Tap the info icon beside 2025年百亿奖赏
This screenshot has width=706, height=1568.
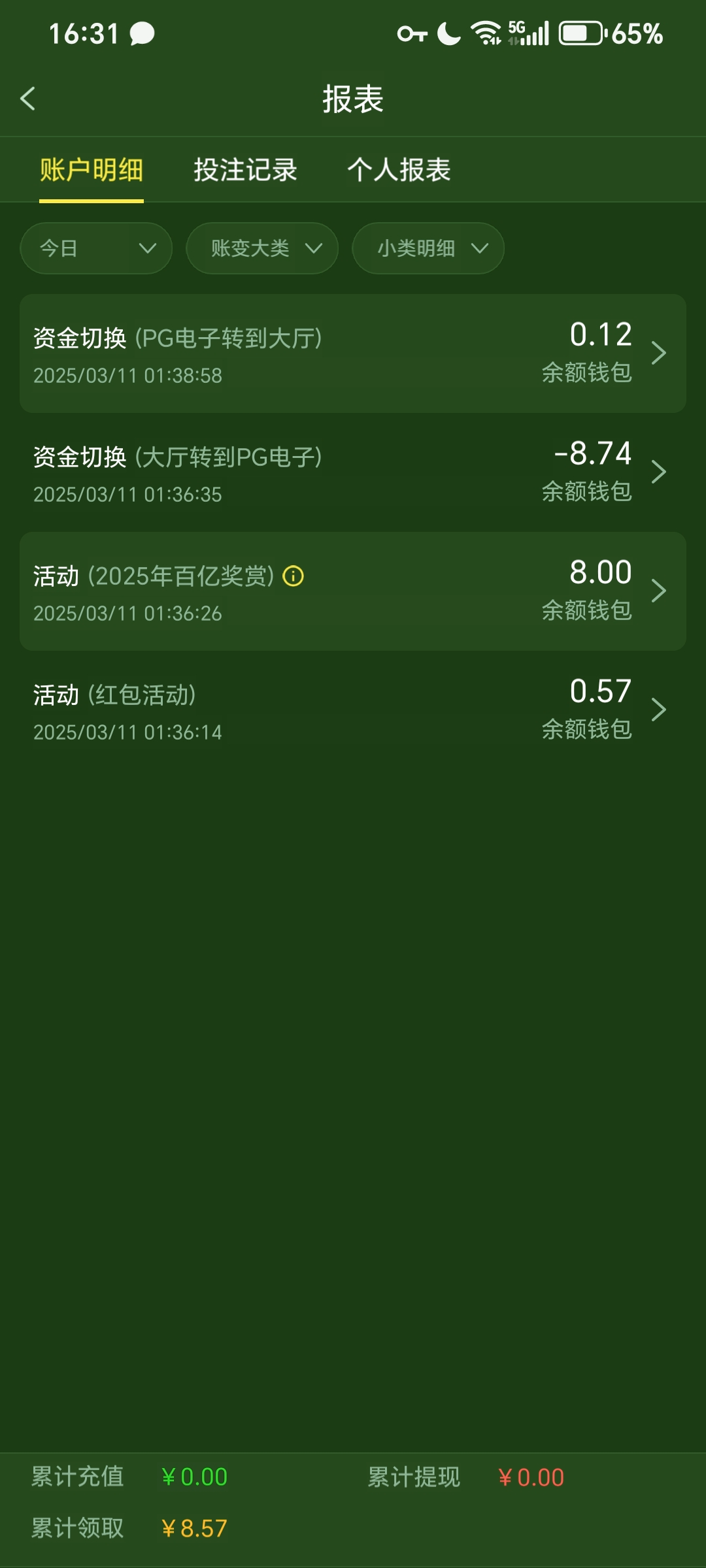[293, 576]
